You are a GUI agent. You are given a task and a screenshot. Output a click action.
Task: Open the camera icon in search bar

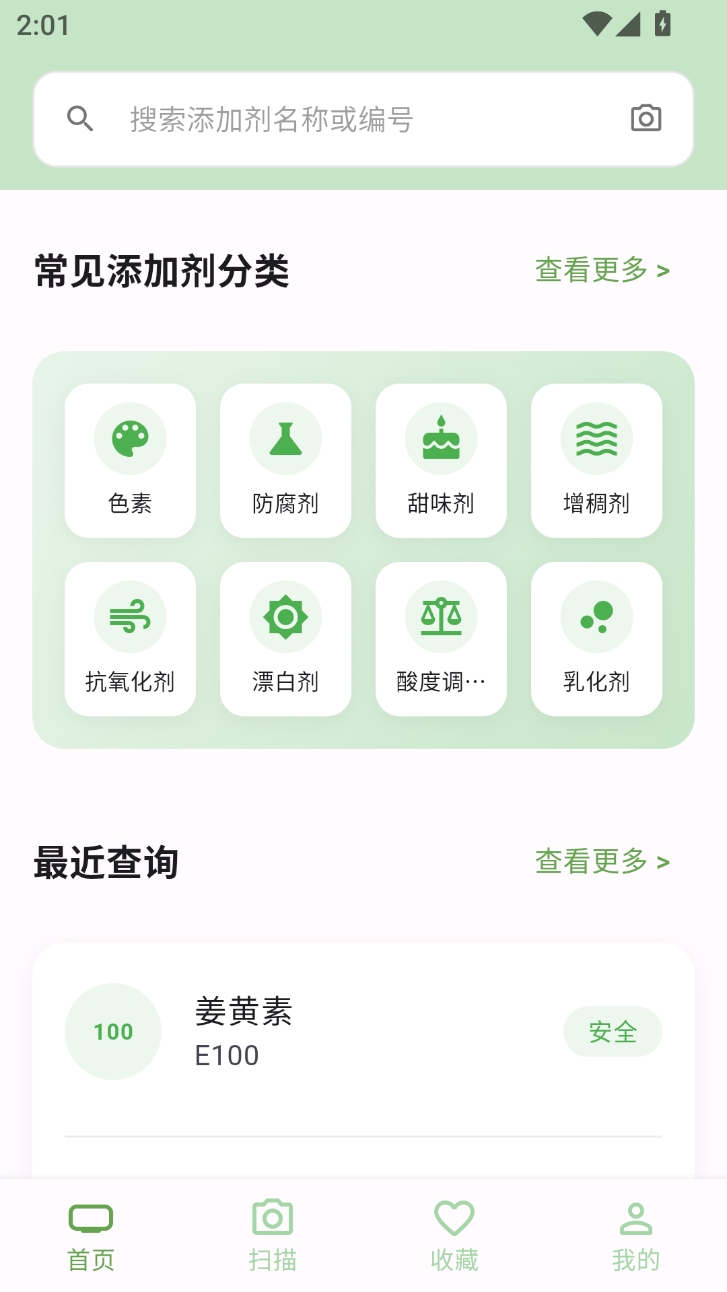click(646, 119)
